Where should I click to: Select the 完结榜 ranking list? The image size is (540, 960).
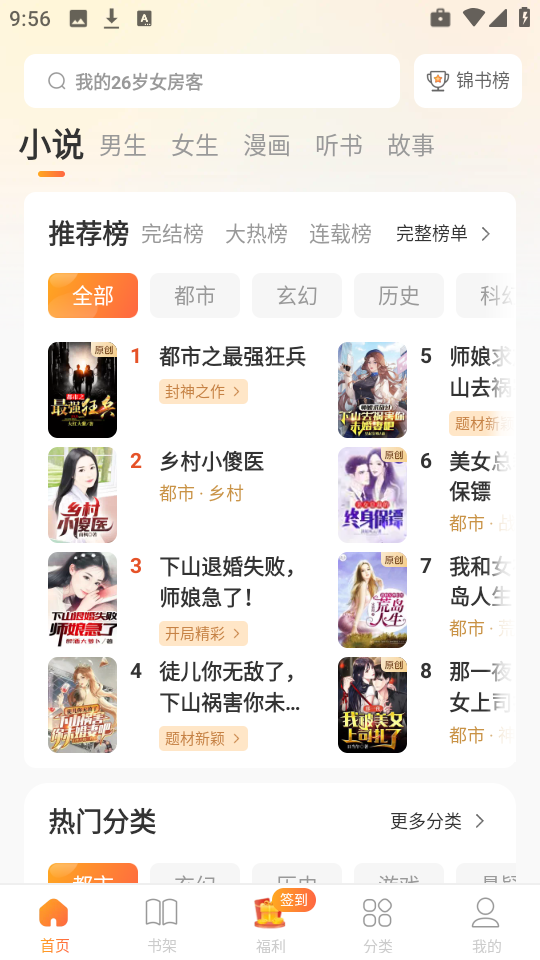[x=172, y=234]
